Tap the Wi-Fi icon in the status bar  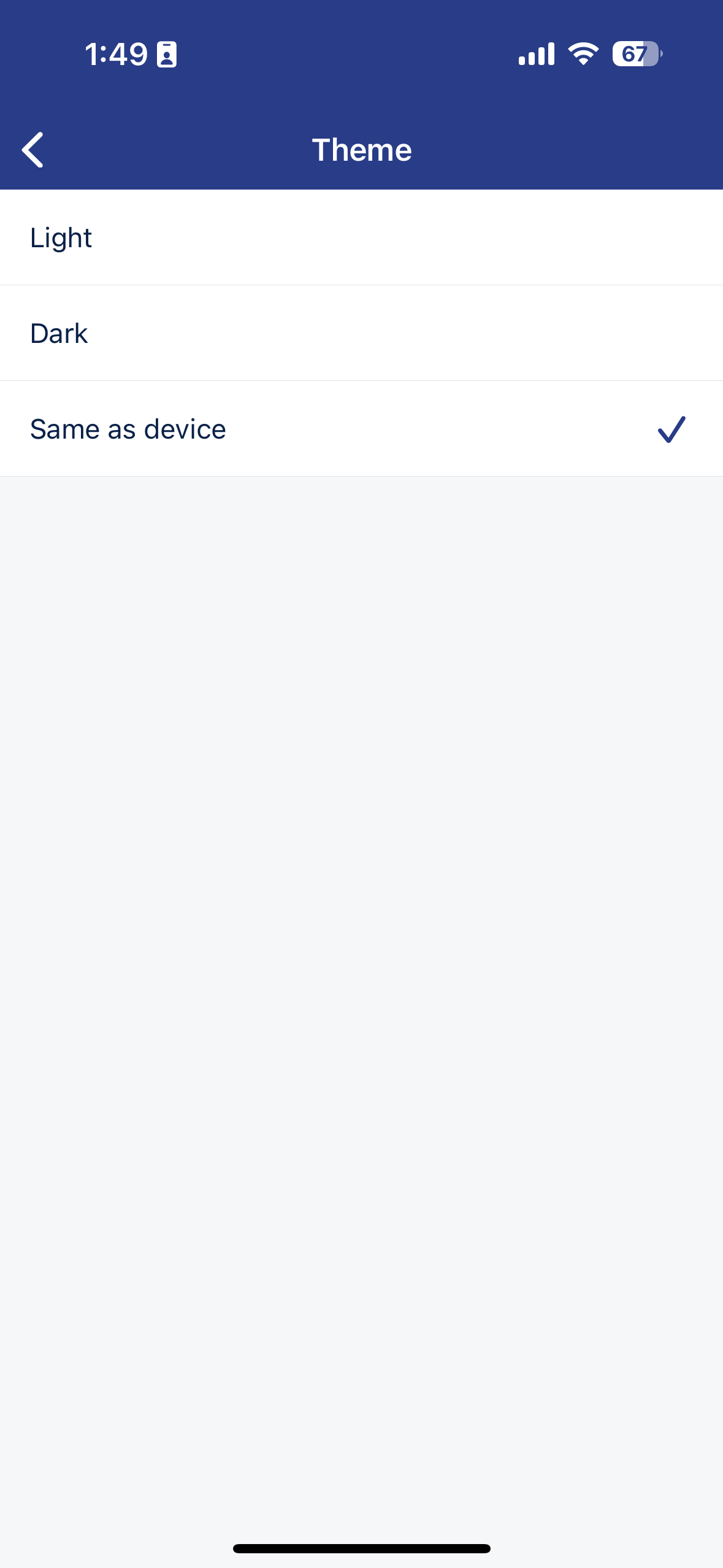tap(581, 53)
